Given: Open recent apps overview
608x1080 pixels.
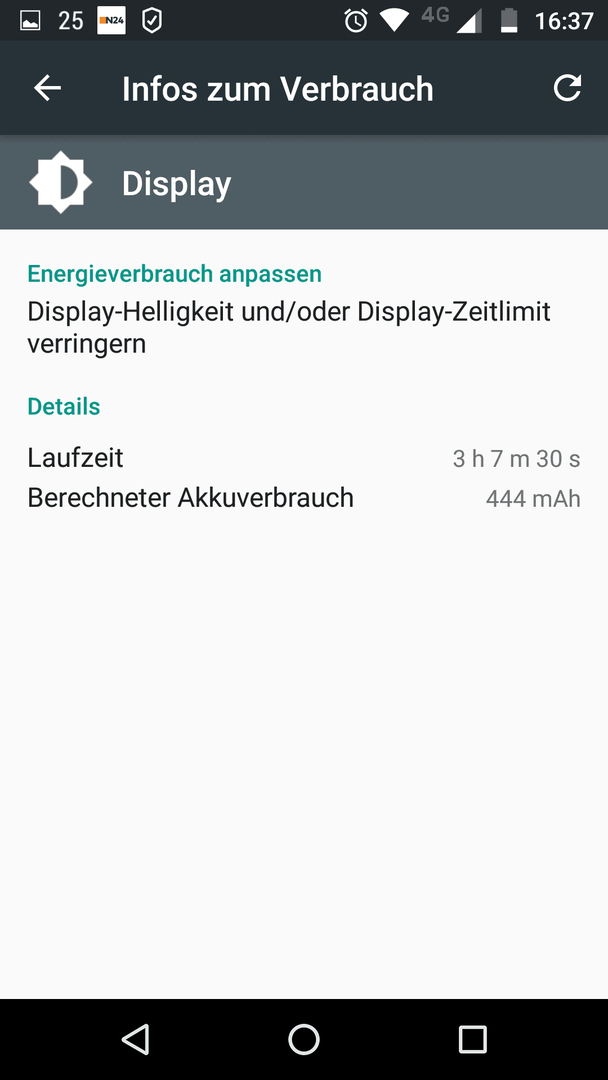Looking at the screenshot, I should (472, 1039).
